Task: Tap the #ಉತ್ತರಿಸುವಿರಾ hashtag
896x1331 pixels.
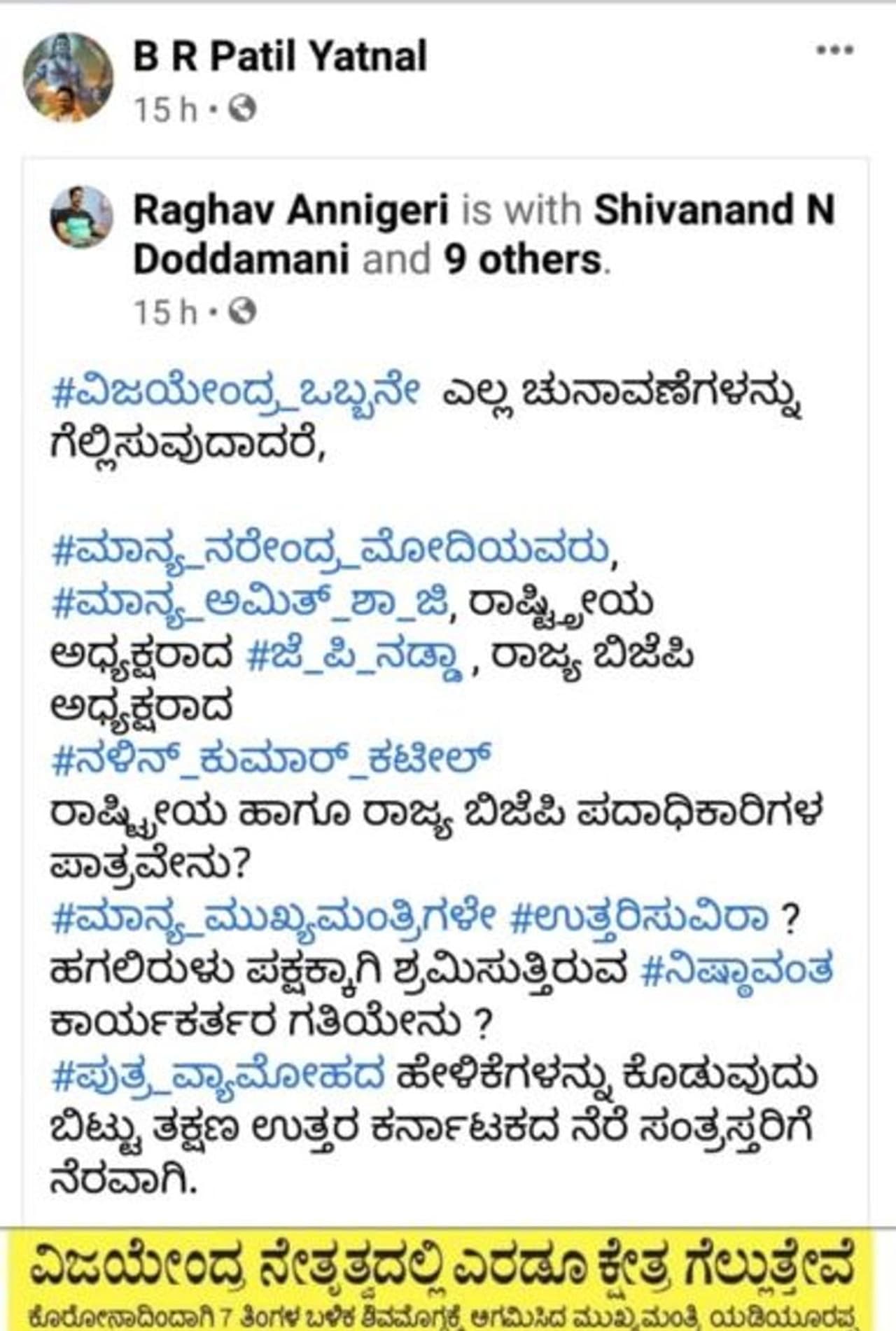Action: pos(639,917)
